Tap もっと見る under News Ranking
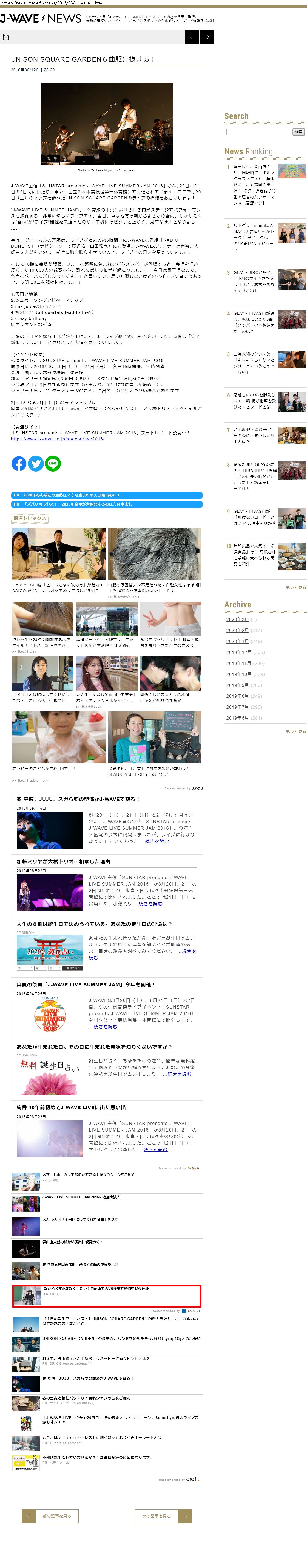The width and height of the screenshot is (307, 1568). (296, 587)
